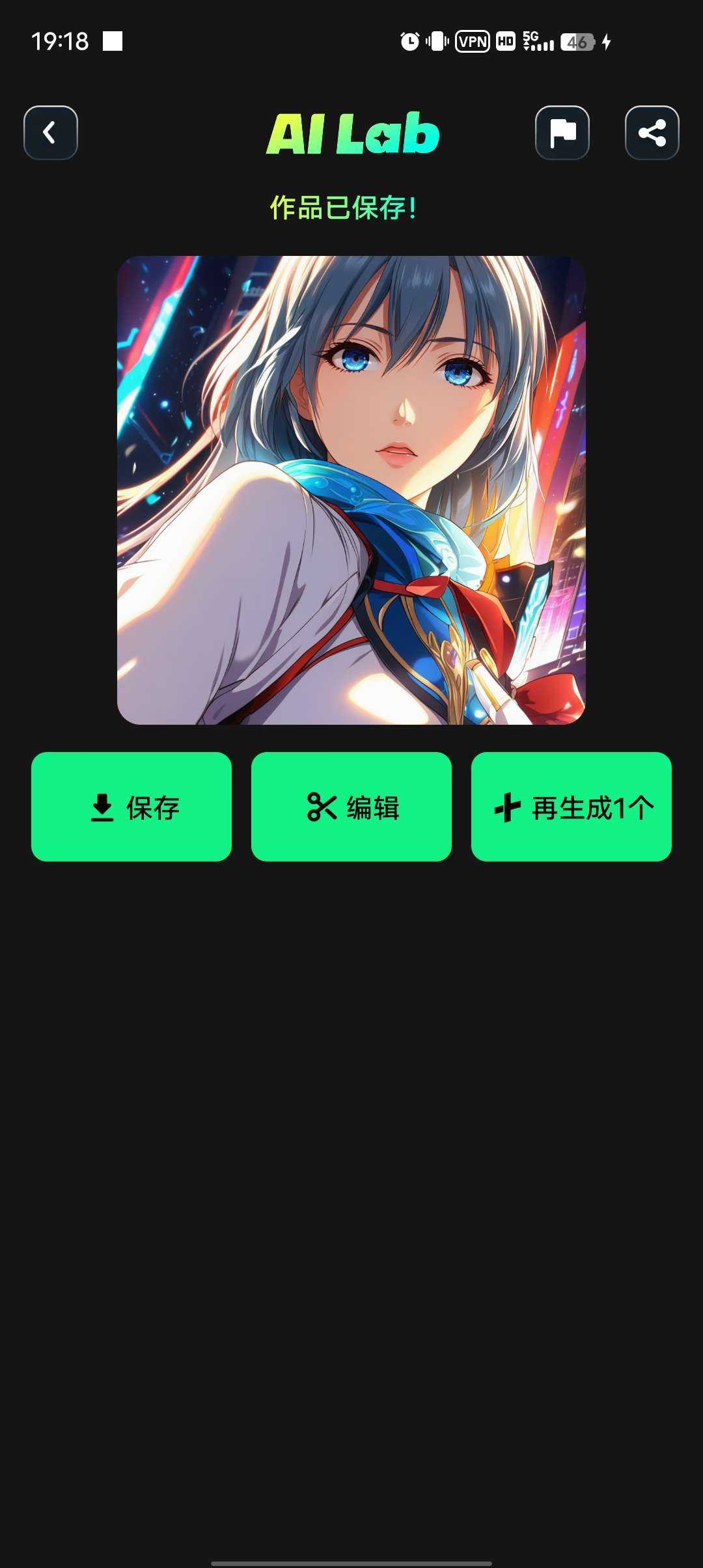Share the generated artwork
Image resolution: width=703 pixels, height=1568 pixels.
click(x=652, y=133)
